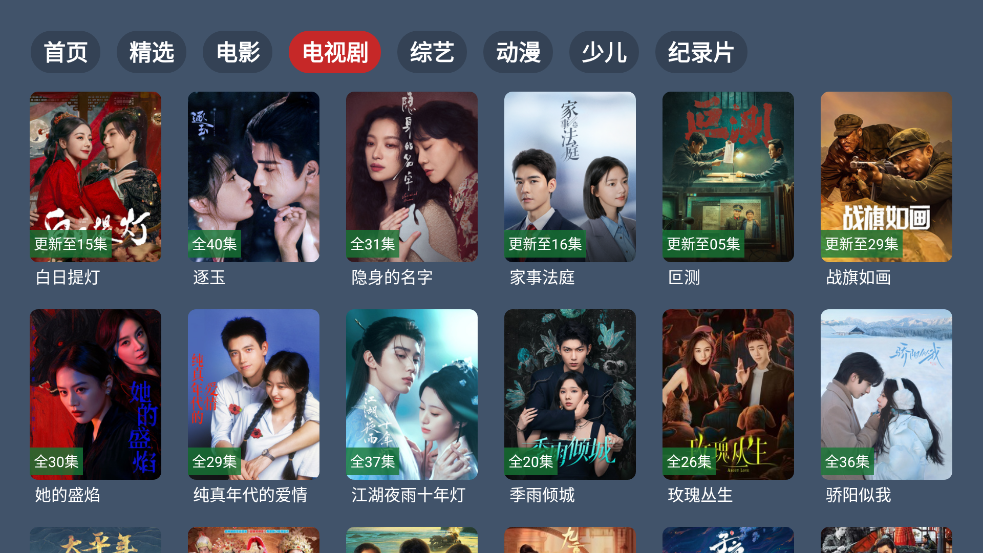
Task: Open the series 家事法庭
Action: pos(569,177)
